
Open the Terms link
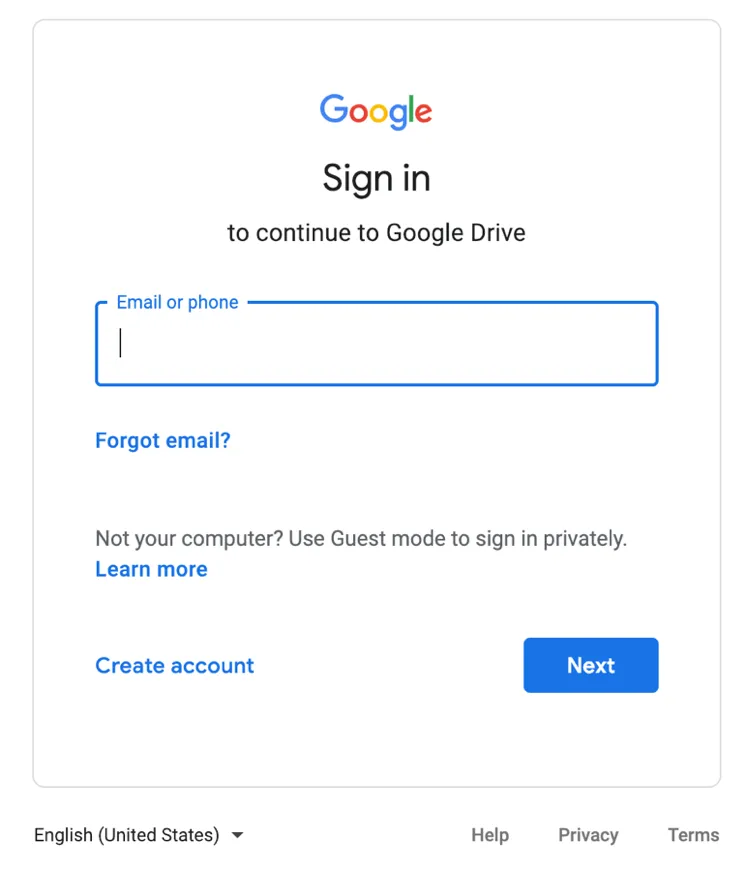(x=693, y=835)
